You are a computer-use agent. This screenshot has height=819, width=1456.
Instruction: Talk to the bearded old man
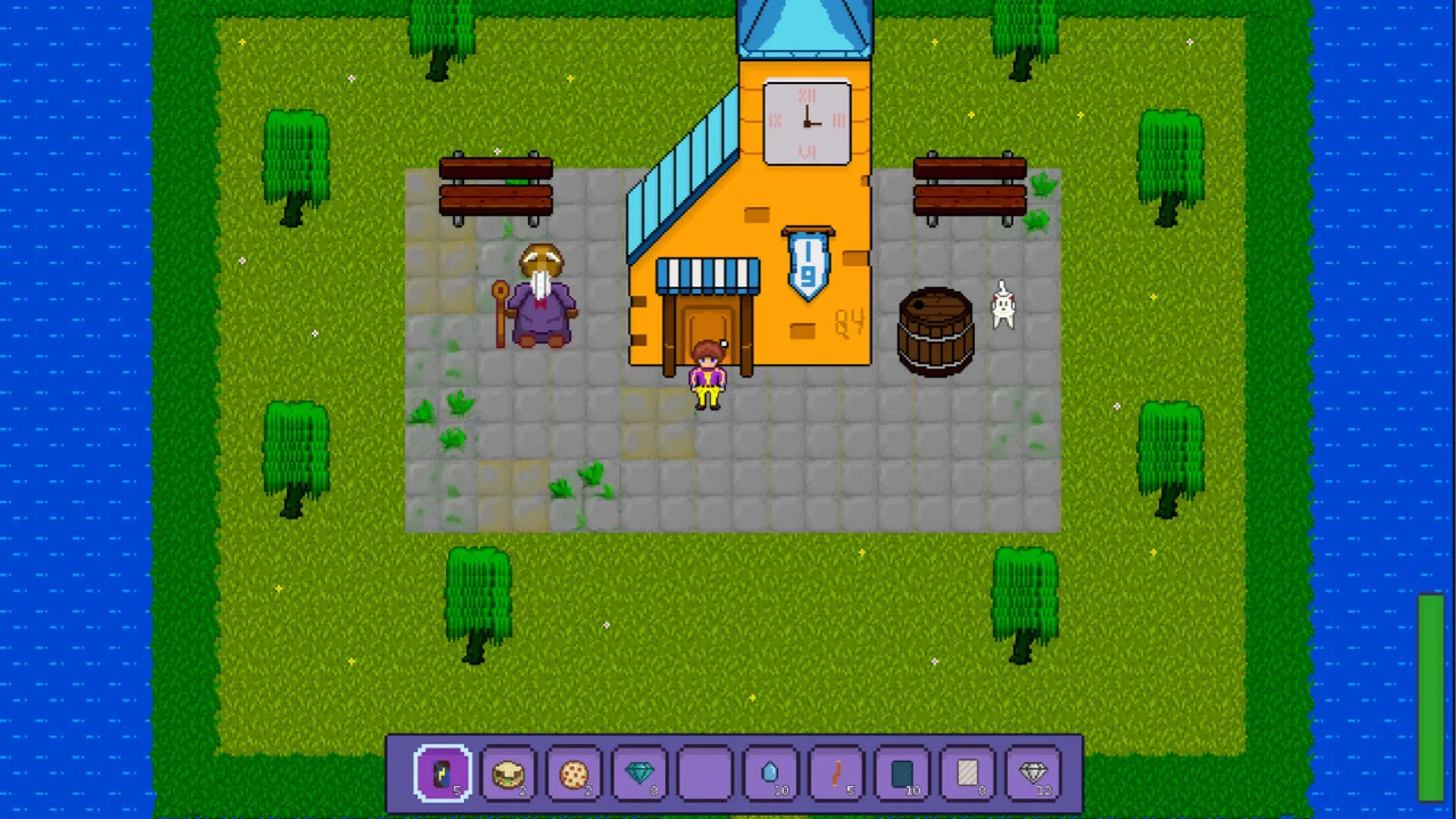pyautogui.click(x=540, y=300)
